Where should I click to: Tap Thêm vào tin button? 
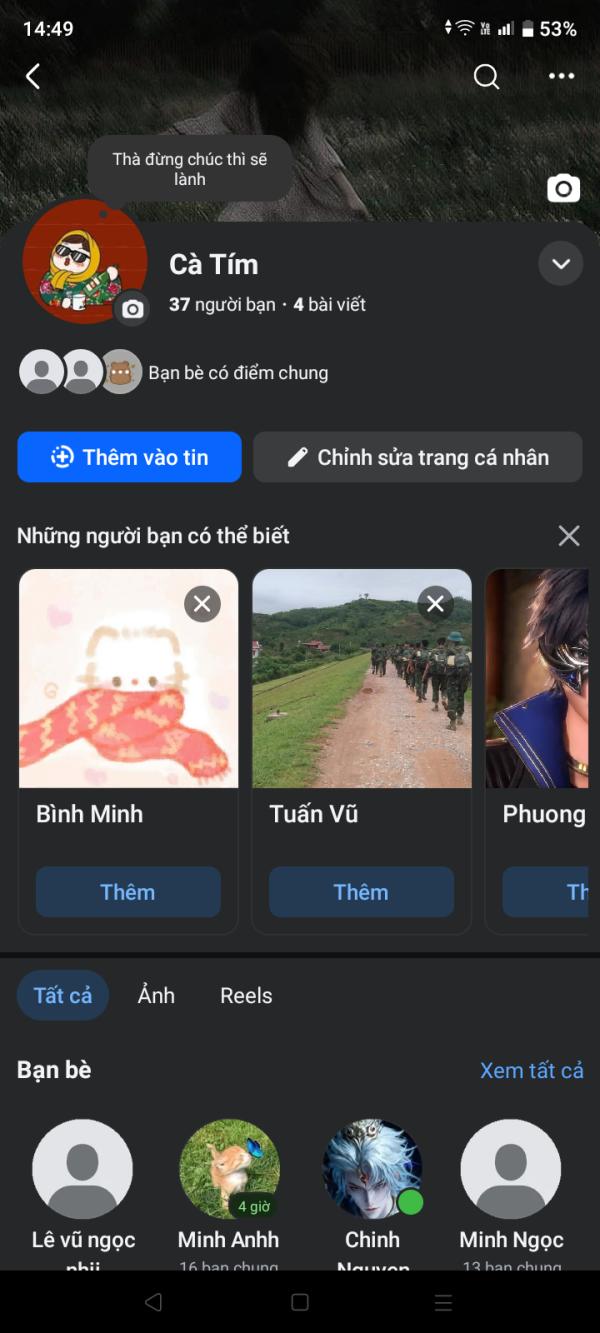129,458
